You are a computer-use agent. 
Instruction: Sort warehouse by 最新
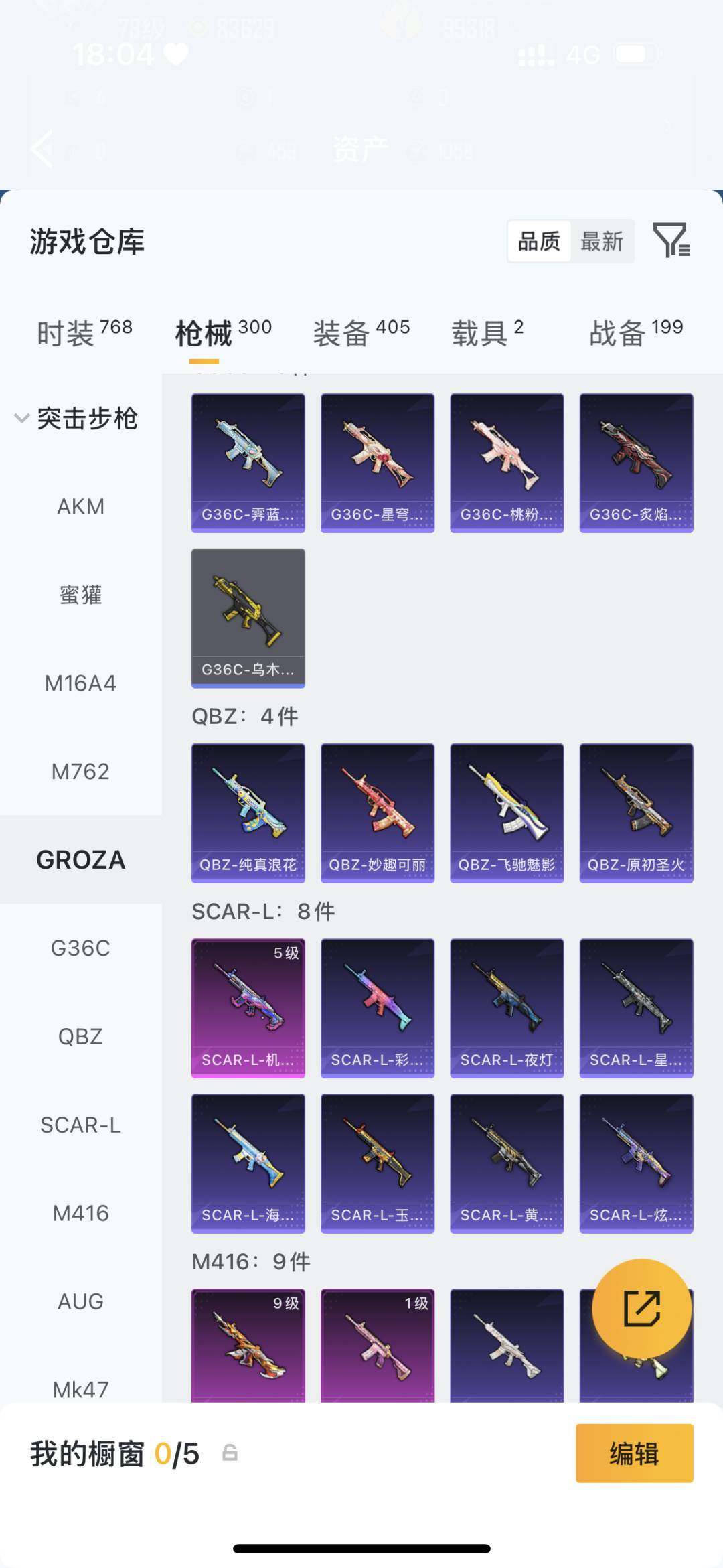pyautogui.click(x=601, y=241)
